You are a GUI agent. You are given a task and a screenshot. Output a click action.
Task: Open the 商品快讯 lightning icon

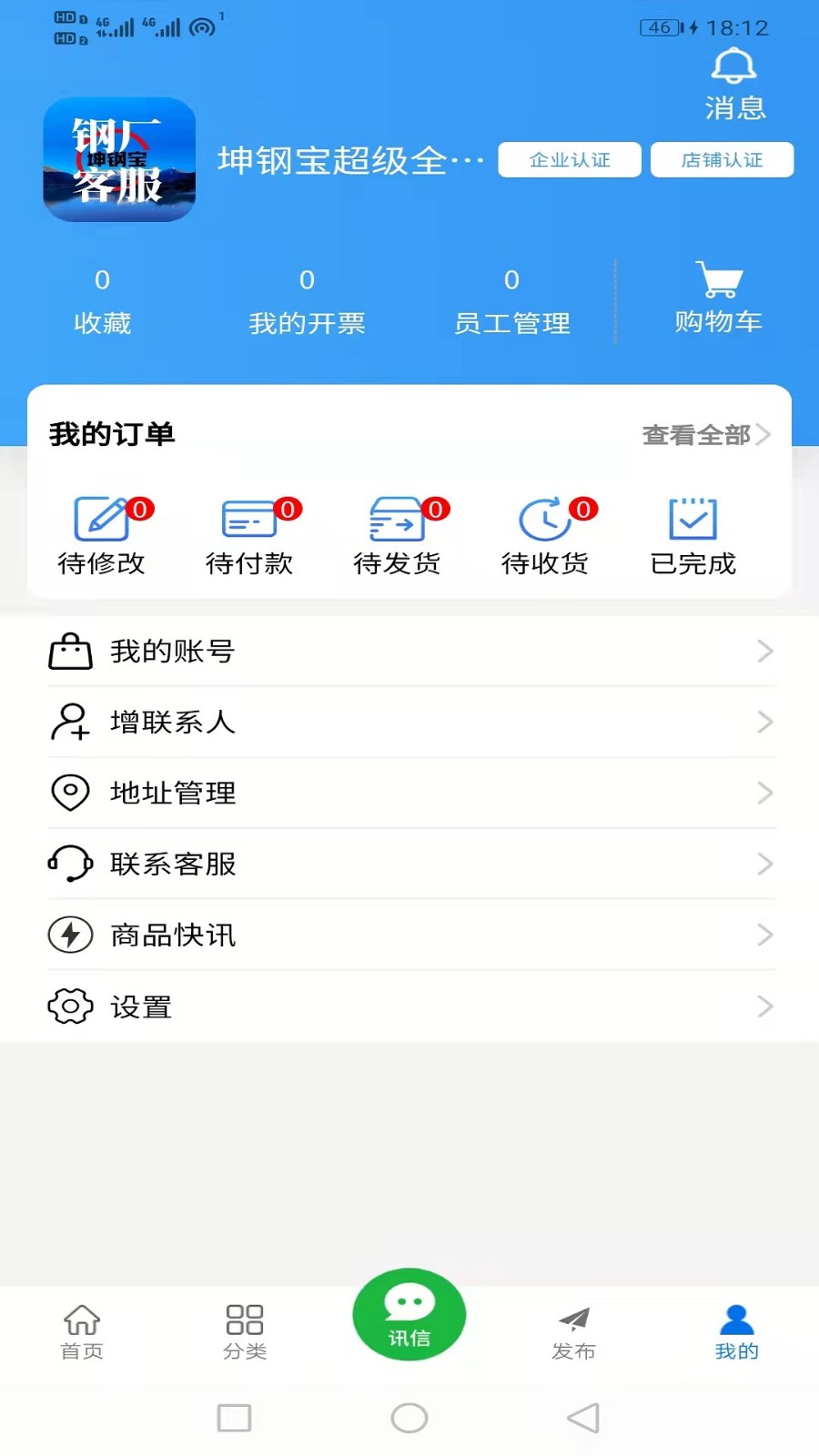click(69, 935)
